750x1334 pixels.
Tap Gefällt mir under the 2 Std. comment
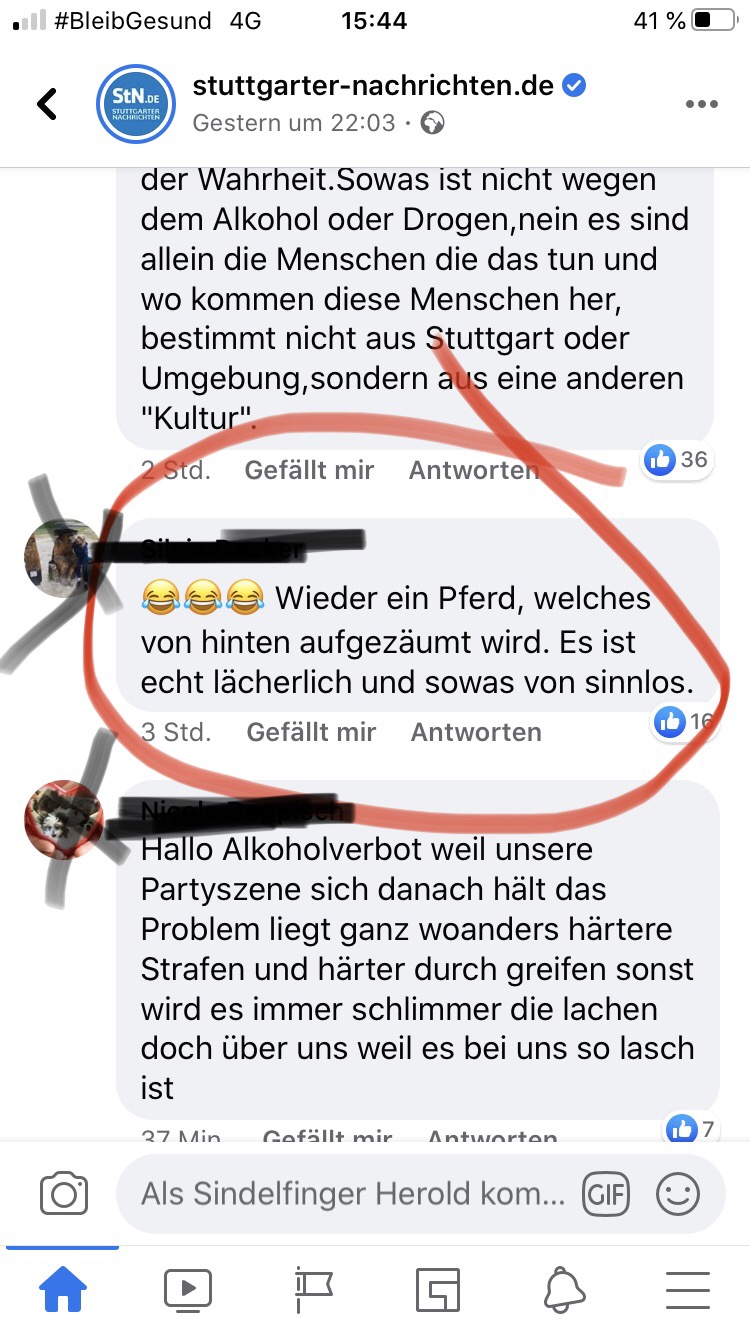point(309,470)
